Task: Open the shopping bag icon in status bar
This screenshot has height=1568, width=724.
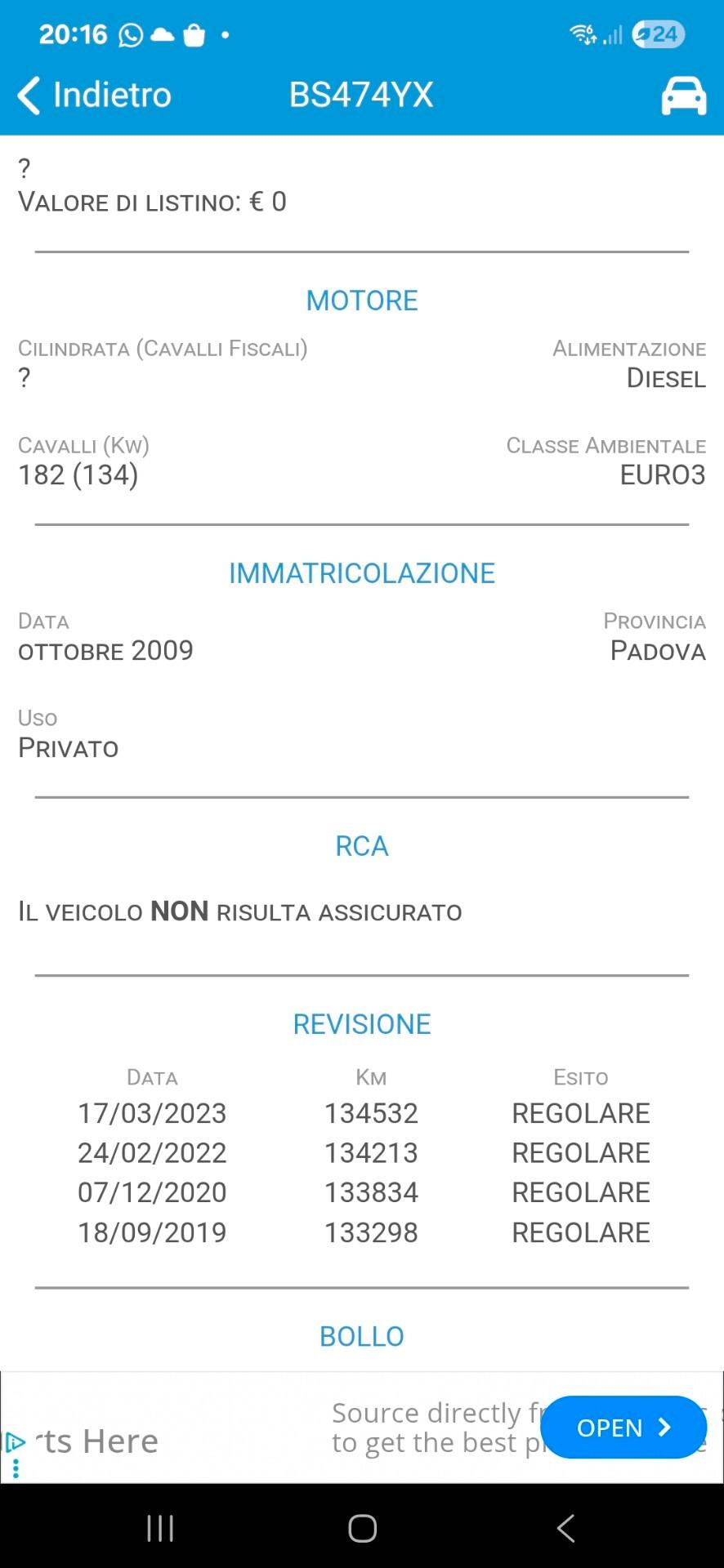Action: (x=195, y=34)
